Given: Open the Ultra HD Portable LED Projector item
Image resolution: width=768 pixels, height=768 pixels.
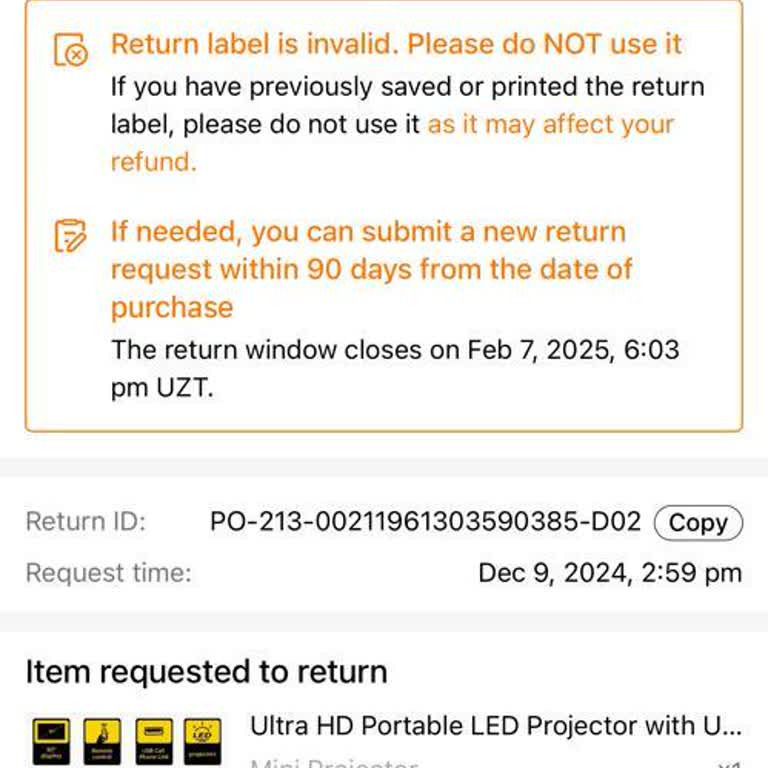Looking at the screenshot, I should pos(495,725).
